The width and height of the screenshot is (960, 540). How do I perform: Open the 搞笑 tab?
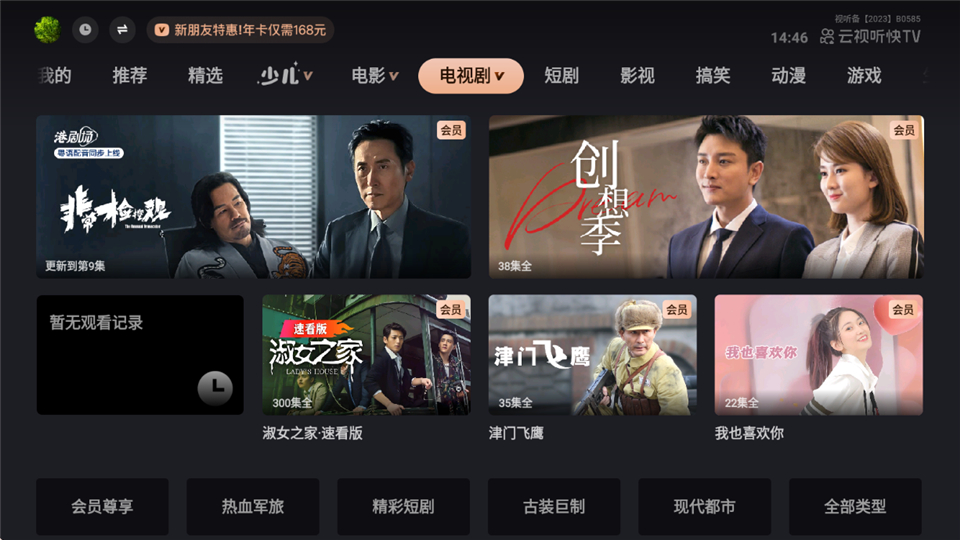coord(713,76)
